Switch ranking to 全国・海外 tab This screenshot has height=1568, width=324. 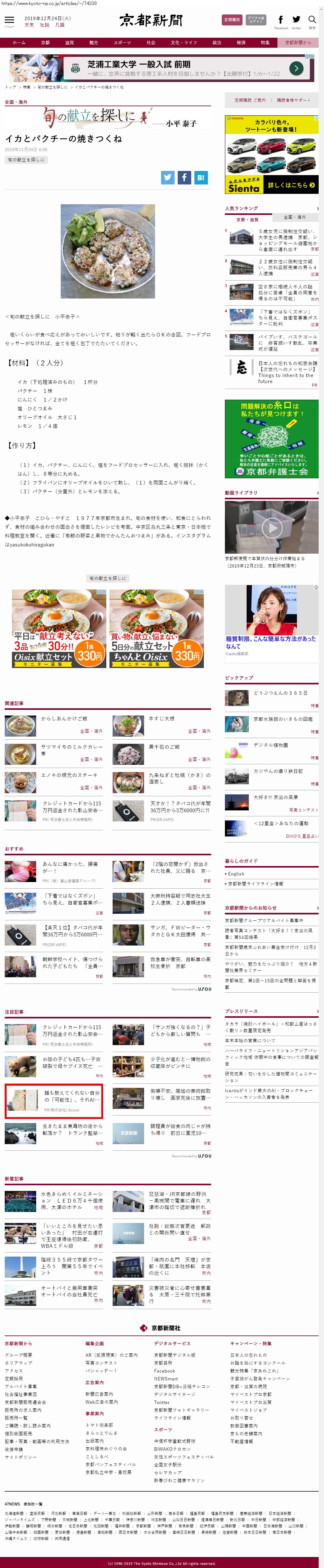coord(295,217)
